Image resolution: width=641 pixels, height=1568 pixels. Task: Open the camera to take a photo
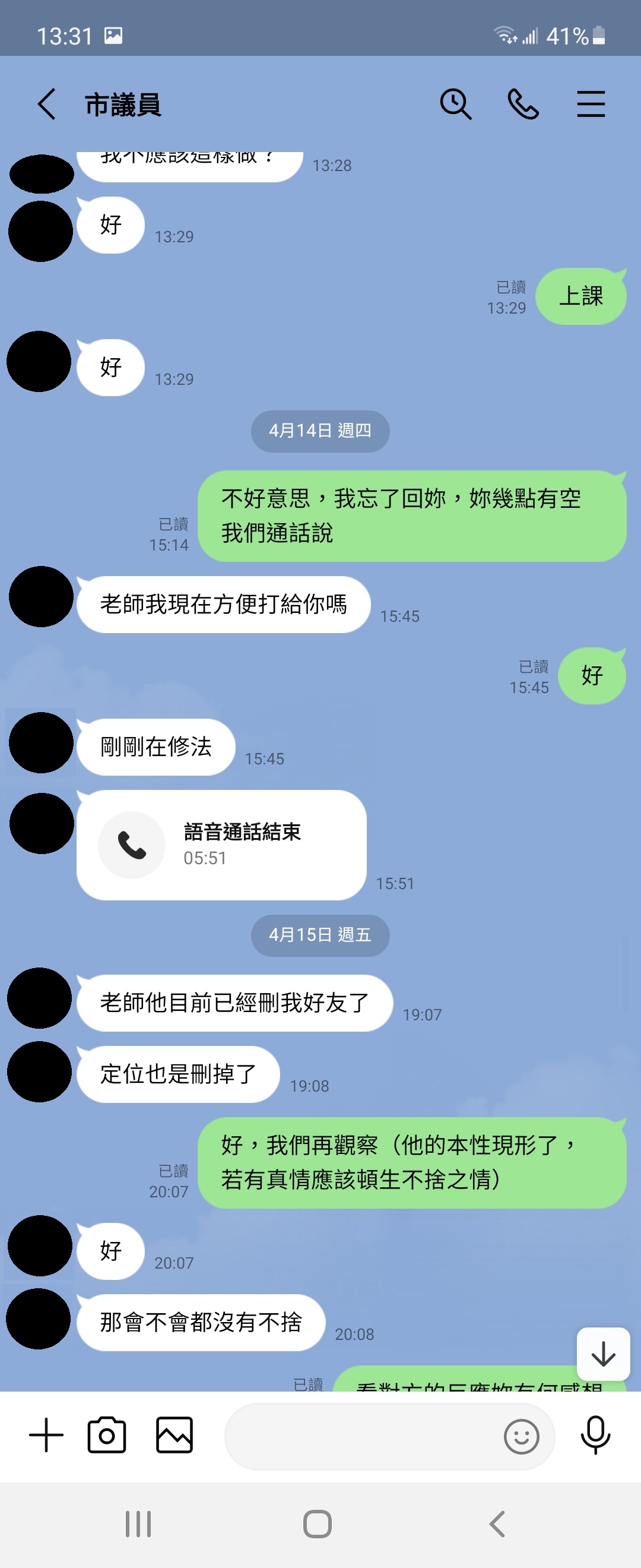(107, 1436)
